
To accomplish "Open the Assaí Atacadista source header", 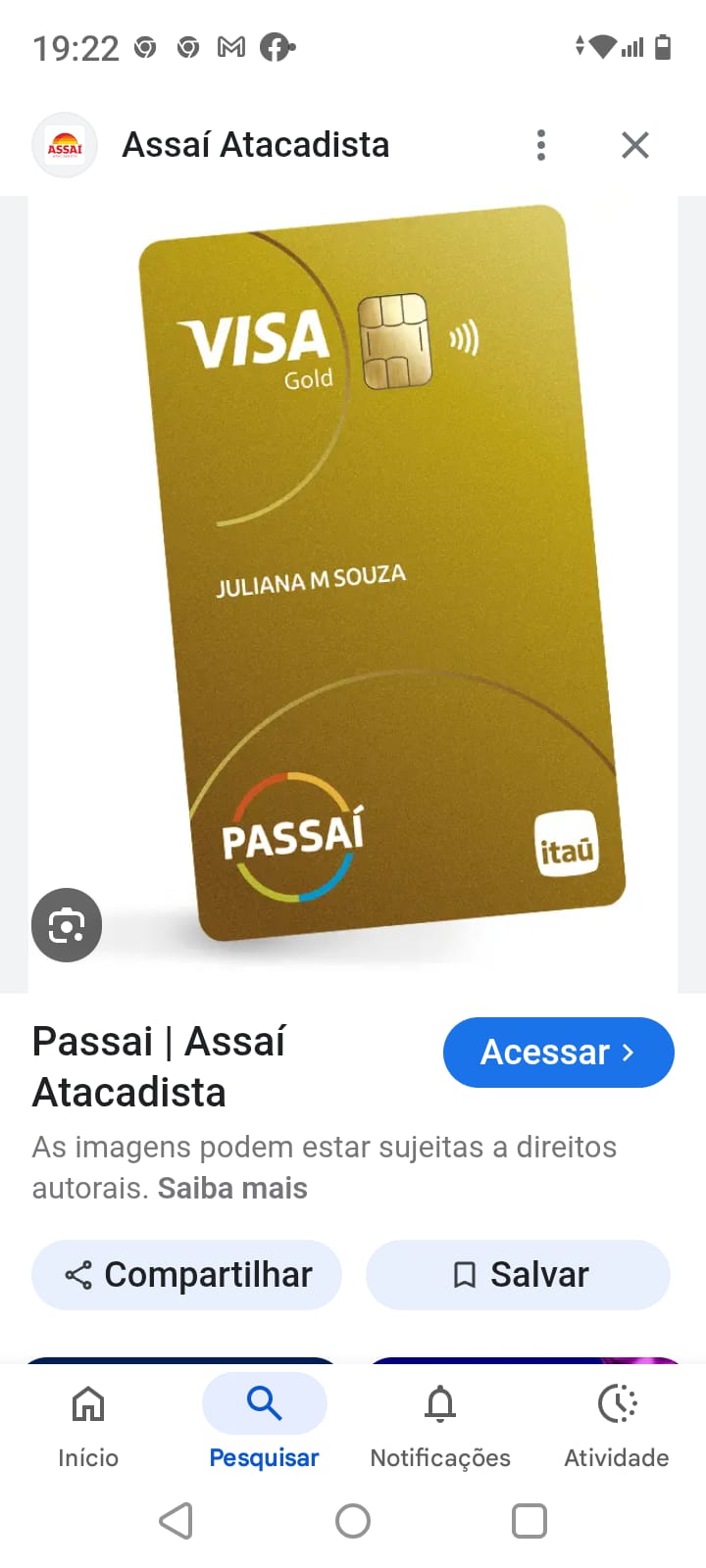I will [x=255, y=145].
